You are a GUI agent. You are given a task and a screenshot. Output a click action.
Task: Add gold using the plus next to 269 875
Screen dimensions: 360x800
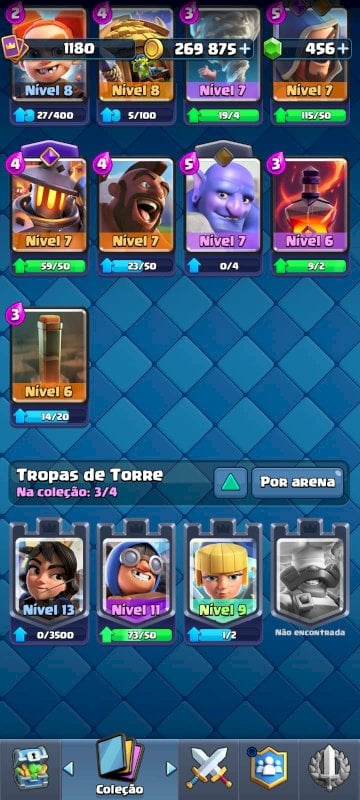pos(245,49)
